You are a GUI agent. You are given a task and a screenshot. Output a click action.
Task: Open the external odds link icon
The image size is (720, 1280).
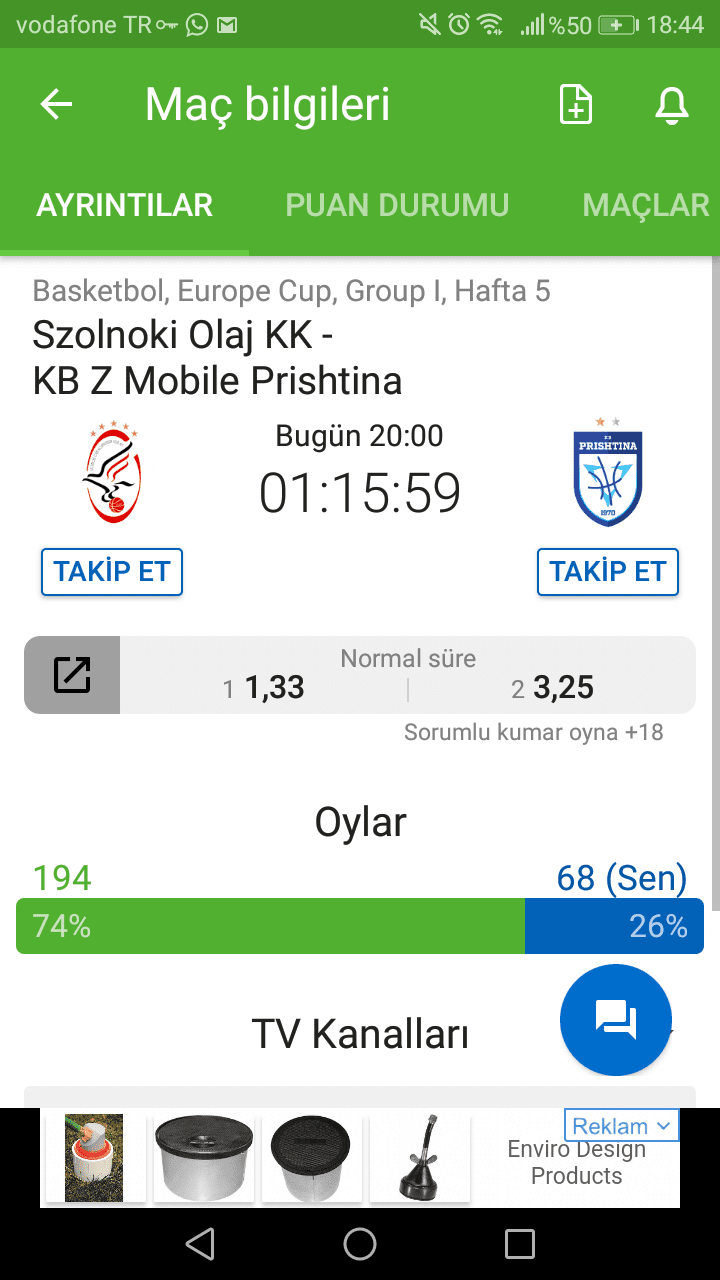72,675
